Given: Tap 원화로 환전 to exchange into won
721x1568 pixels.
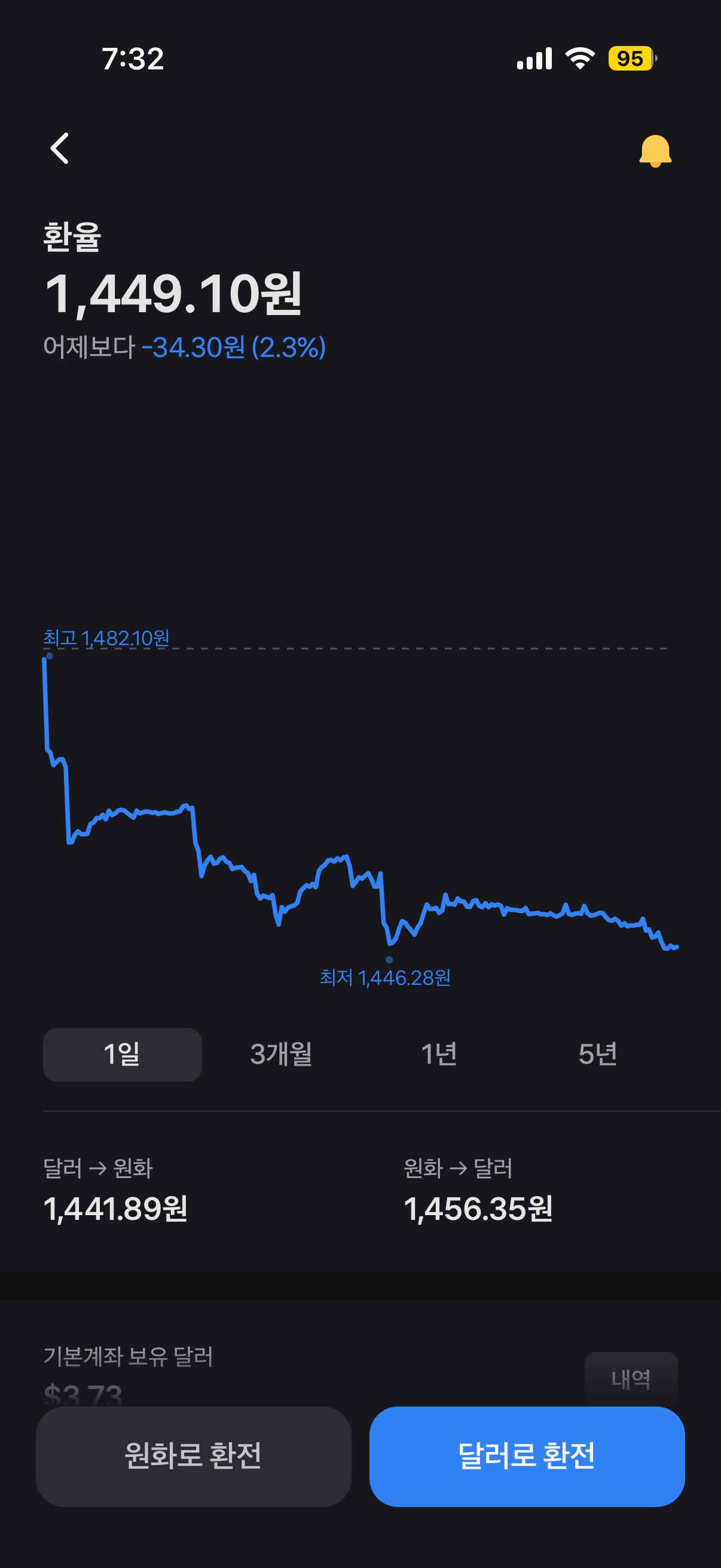Looking at the screenshot, I should tap(194, 1456).
